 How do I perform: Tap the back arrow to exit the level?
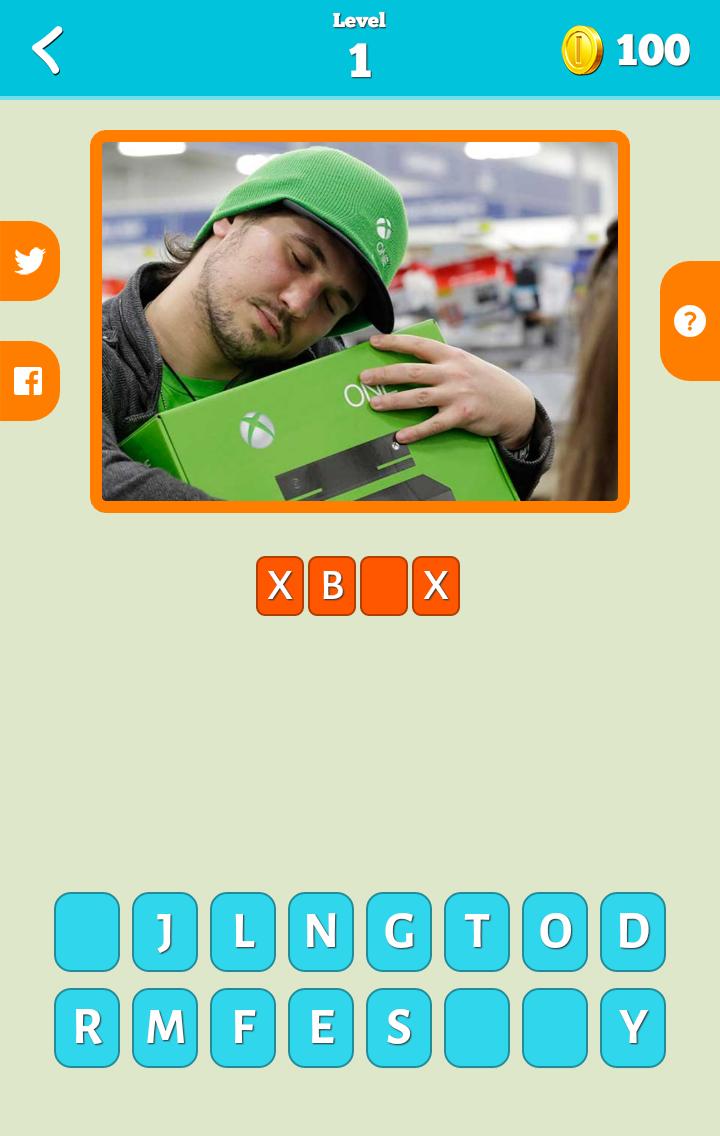pos(44,47)
